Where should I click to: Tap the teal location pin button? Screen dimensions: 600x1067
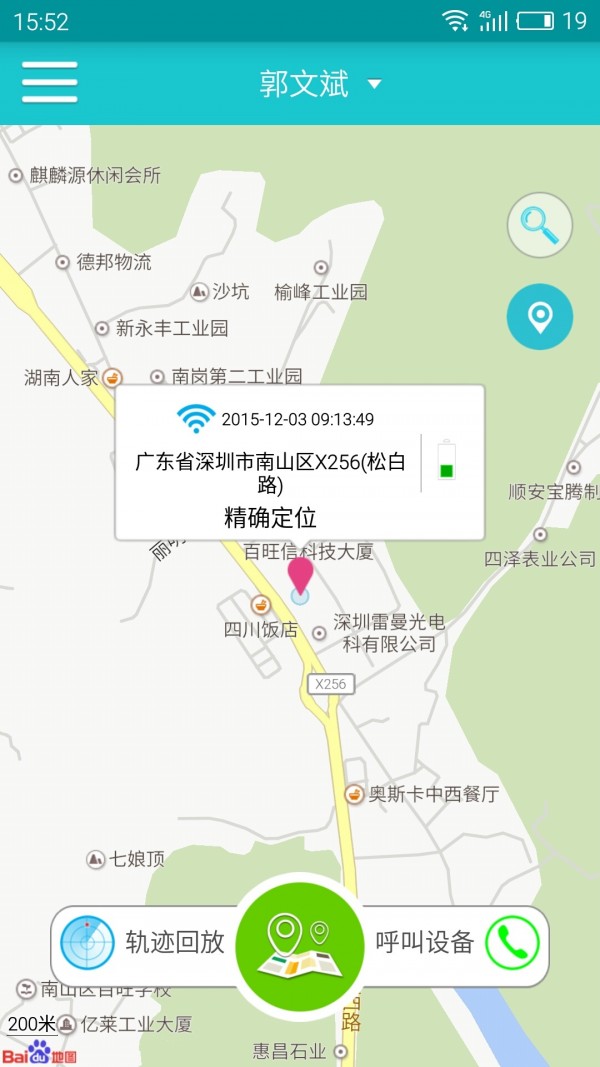click(x=539, y=317)
